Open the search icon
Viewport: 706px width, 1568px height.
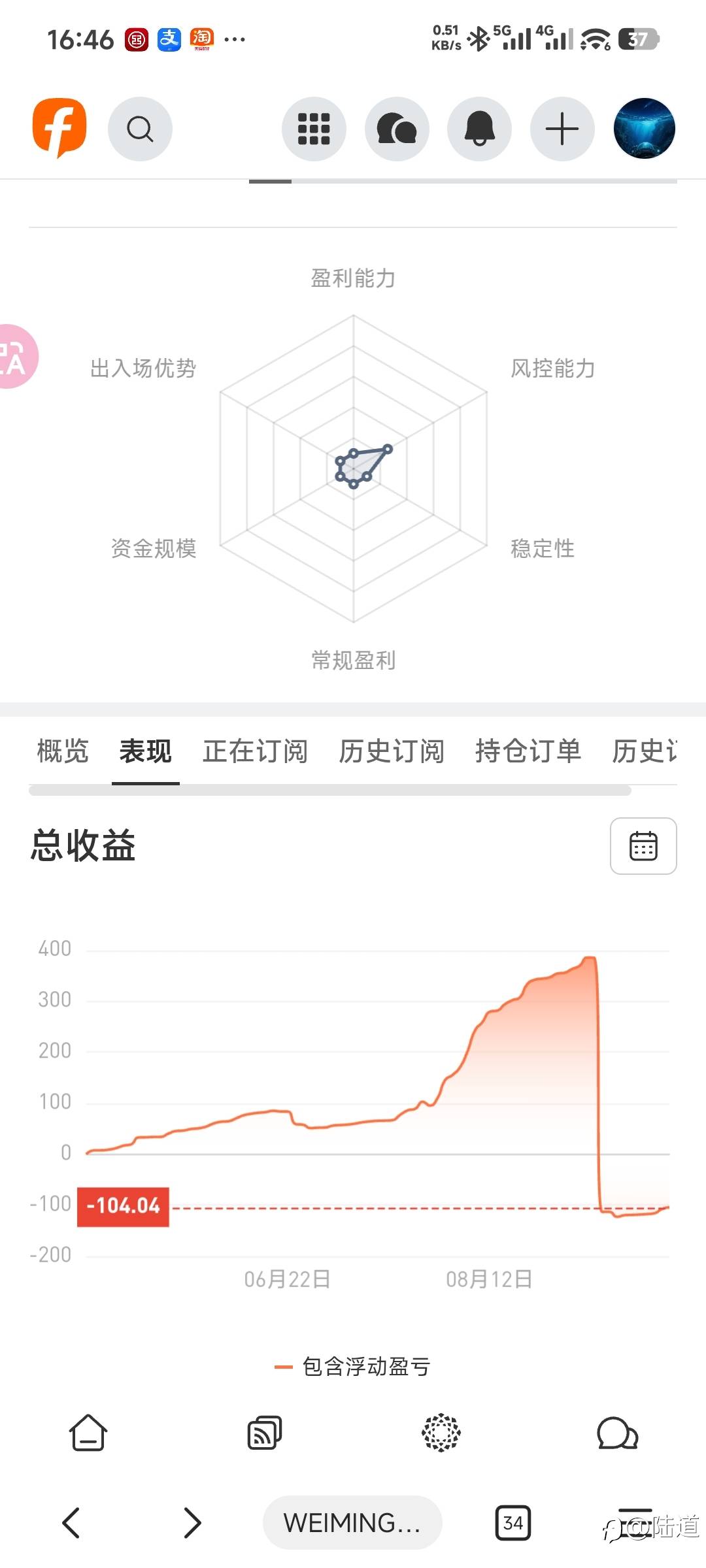click(140, 129)
